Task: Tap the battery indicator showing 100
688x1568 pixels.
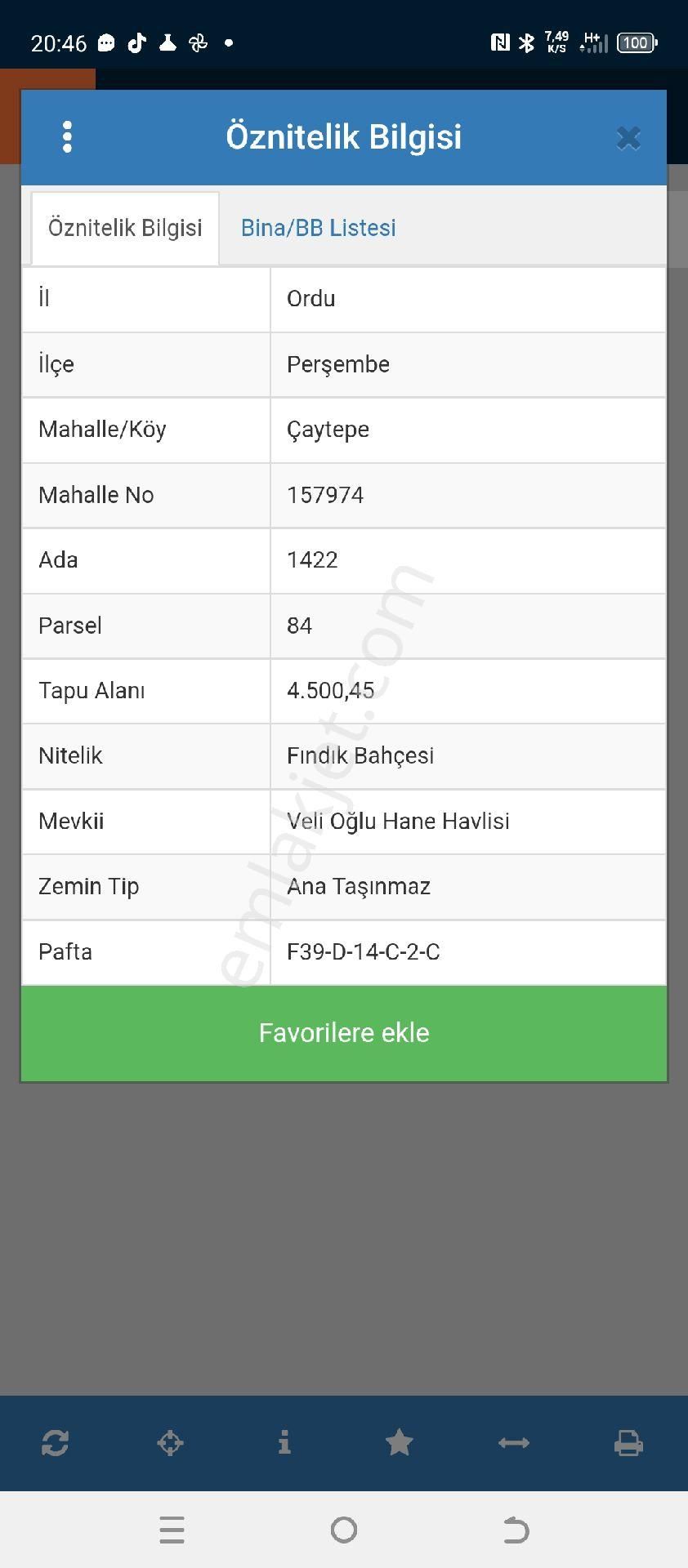Action: [637, 42]
